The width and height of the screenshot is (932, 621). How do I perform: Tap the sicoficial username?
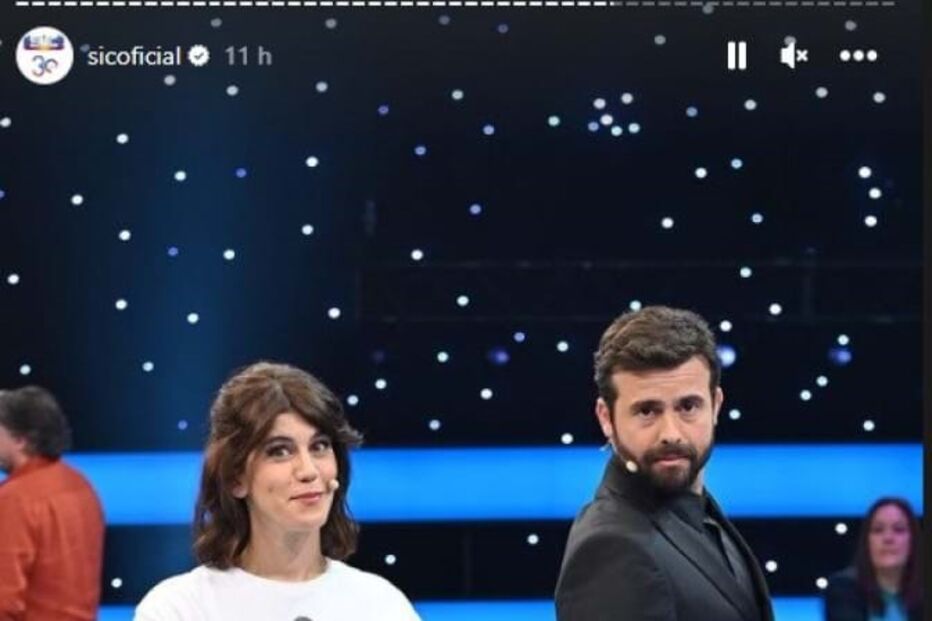[x=134, y=57]
